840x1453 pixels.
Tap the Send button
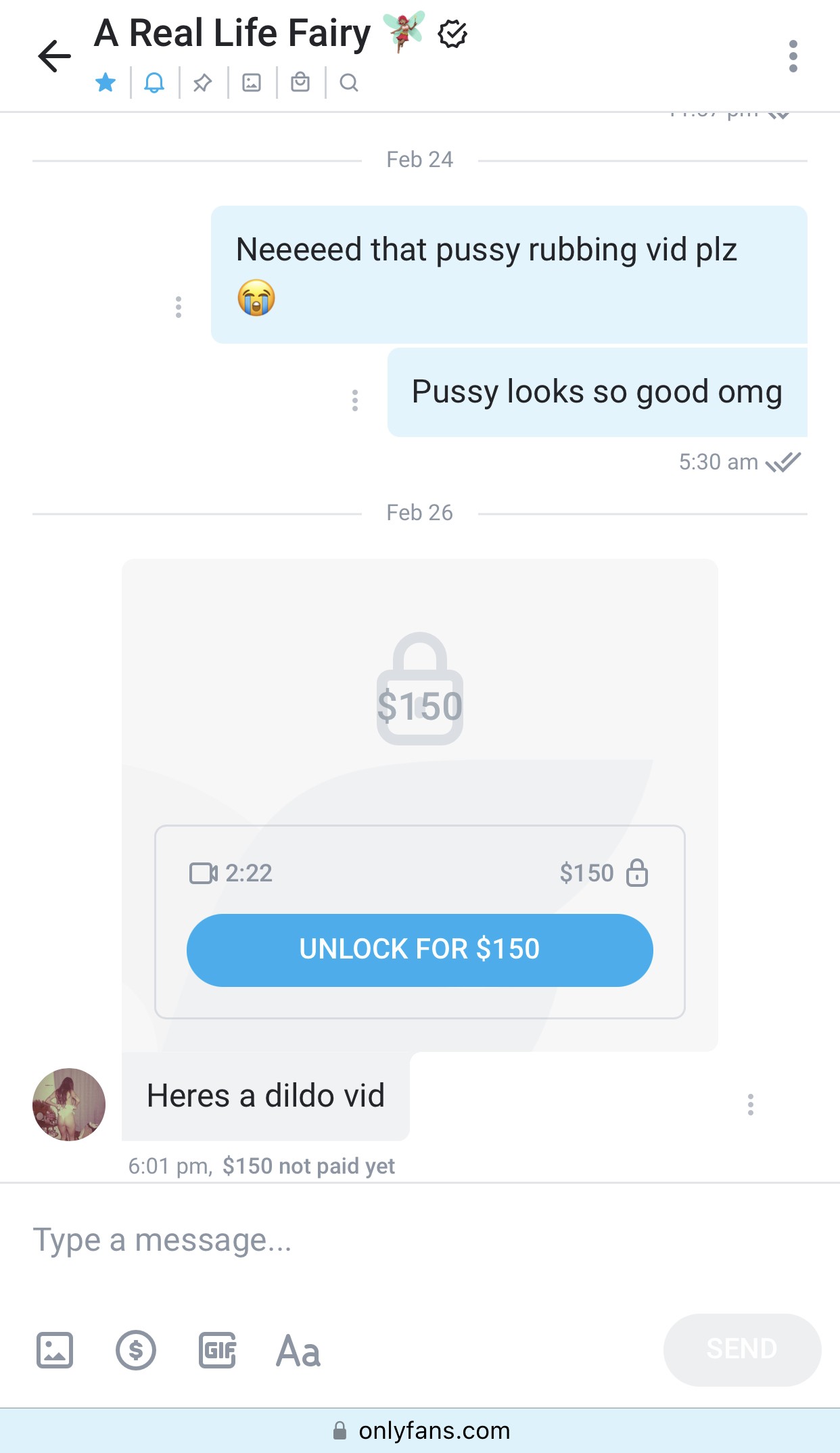pyautogui.click(x=742, y=1350)
